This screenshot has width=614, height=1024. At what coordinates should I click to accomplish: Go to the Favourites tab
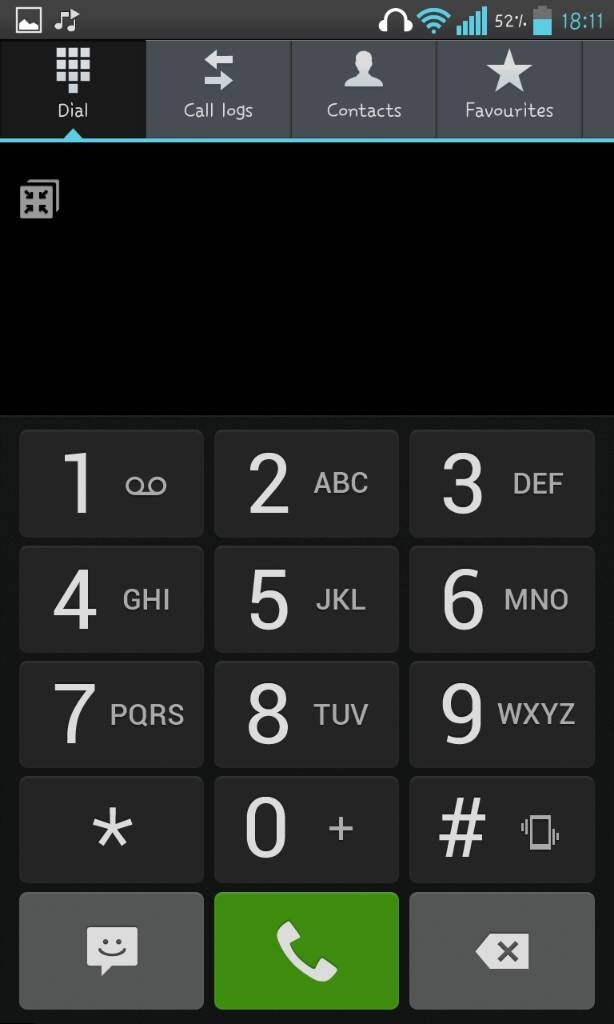pos(509,88)
